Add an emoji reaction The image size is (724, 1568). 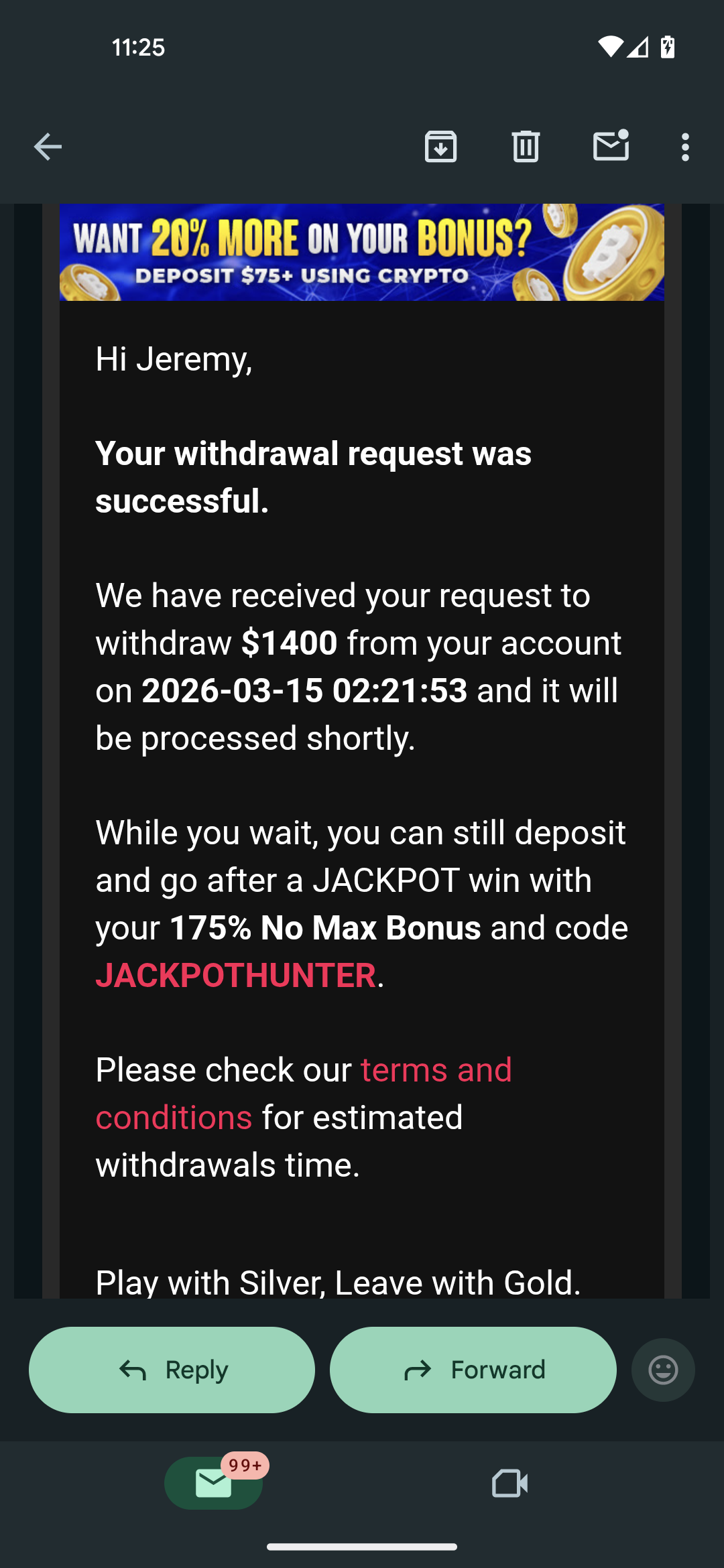[663, 1370]
